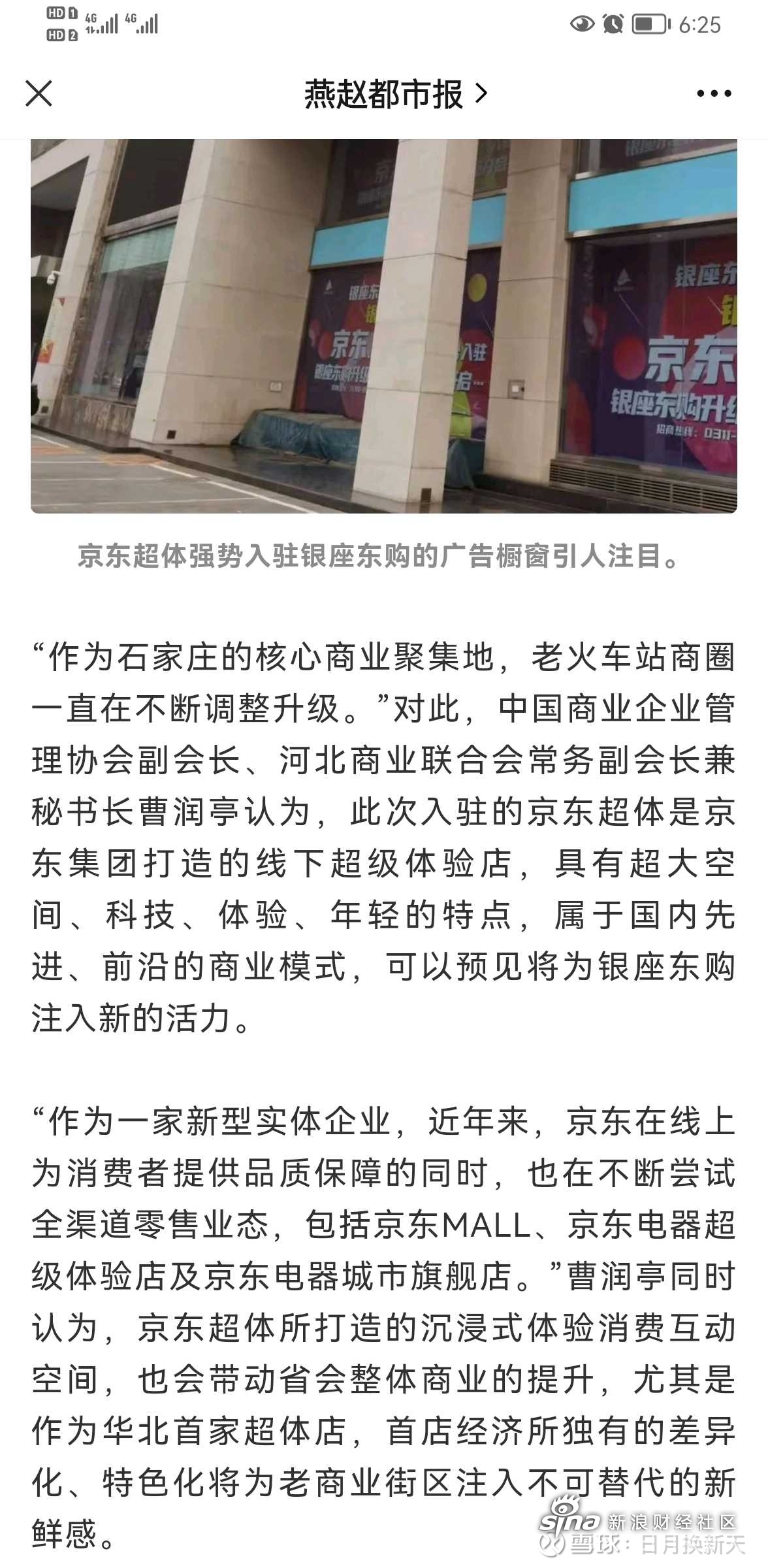This screenshot has width=768, height=1568.
Task: View the storefront photo full screen
Action: pos(384,325)
